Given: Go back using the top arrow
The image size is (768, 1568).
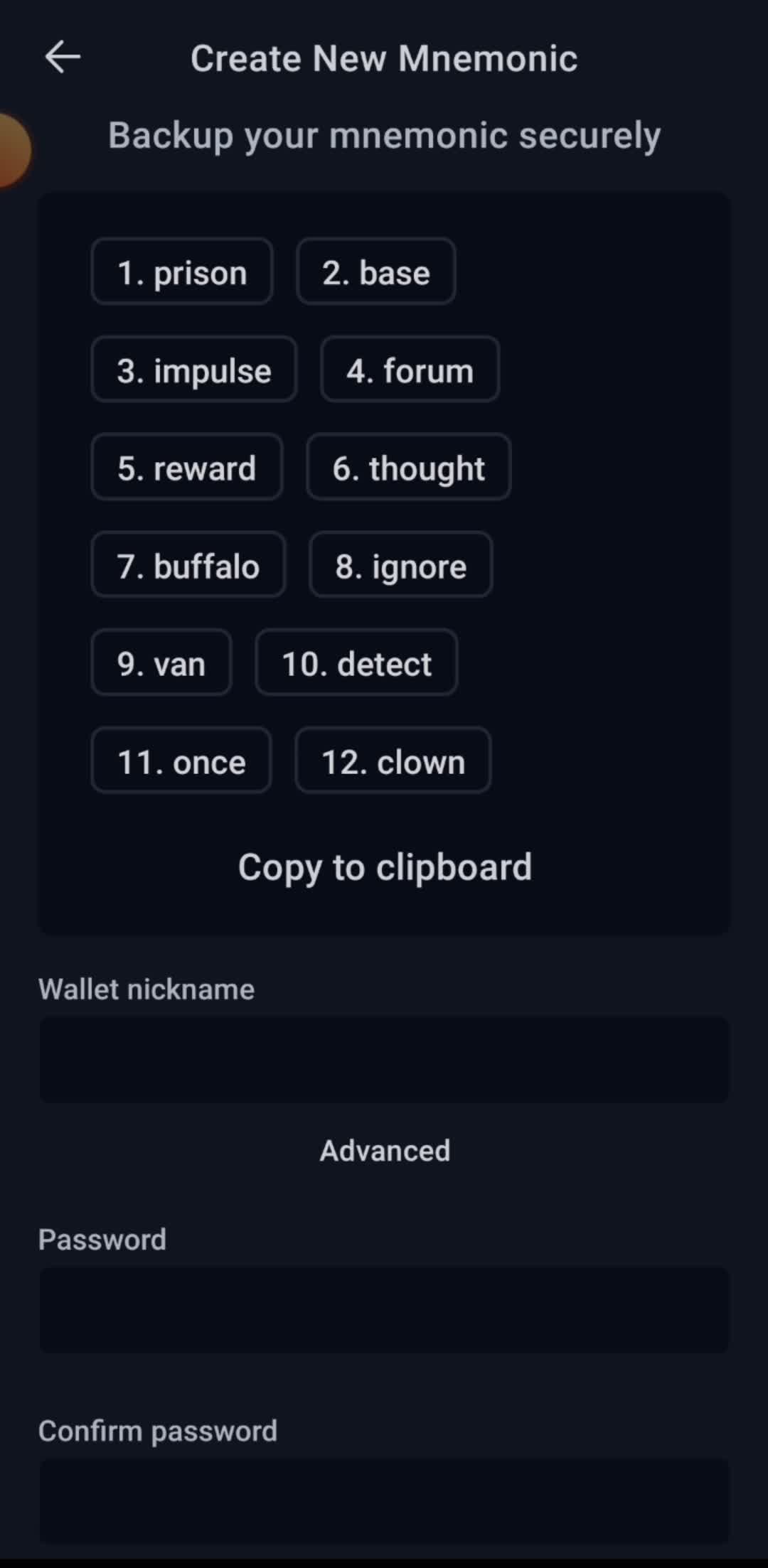Looking at the screenshot, I should point(63,58).
